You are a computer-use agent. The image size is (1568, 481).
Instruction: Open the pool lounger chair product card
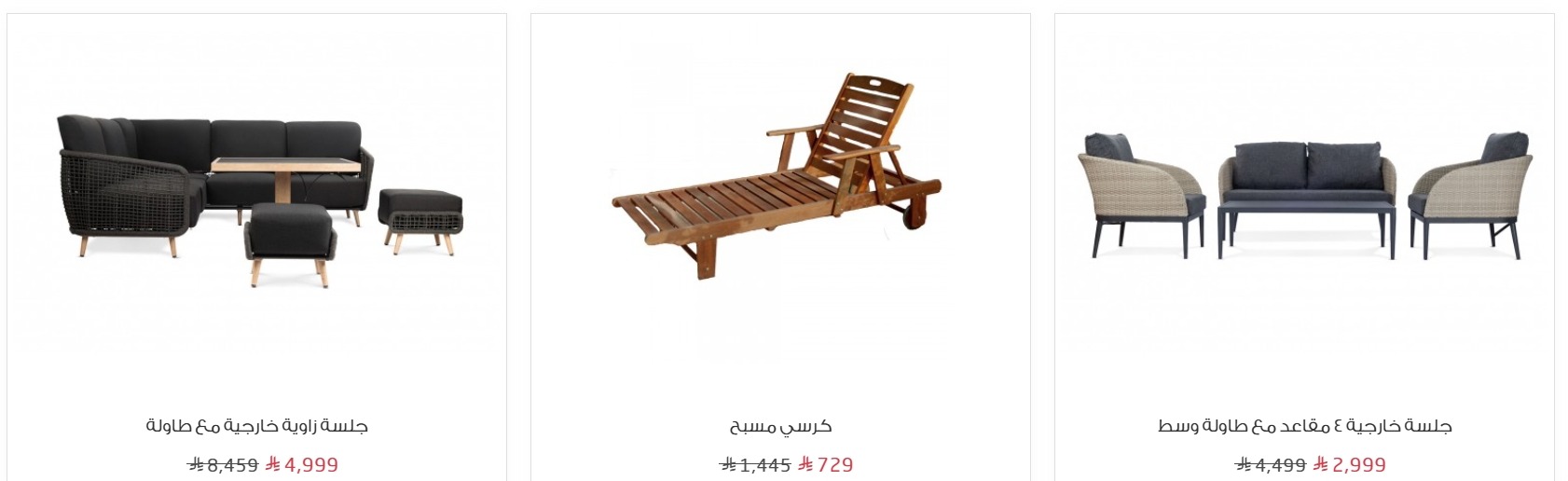click(780, 426)
